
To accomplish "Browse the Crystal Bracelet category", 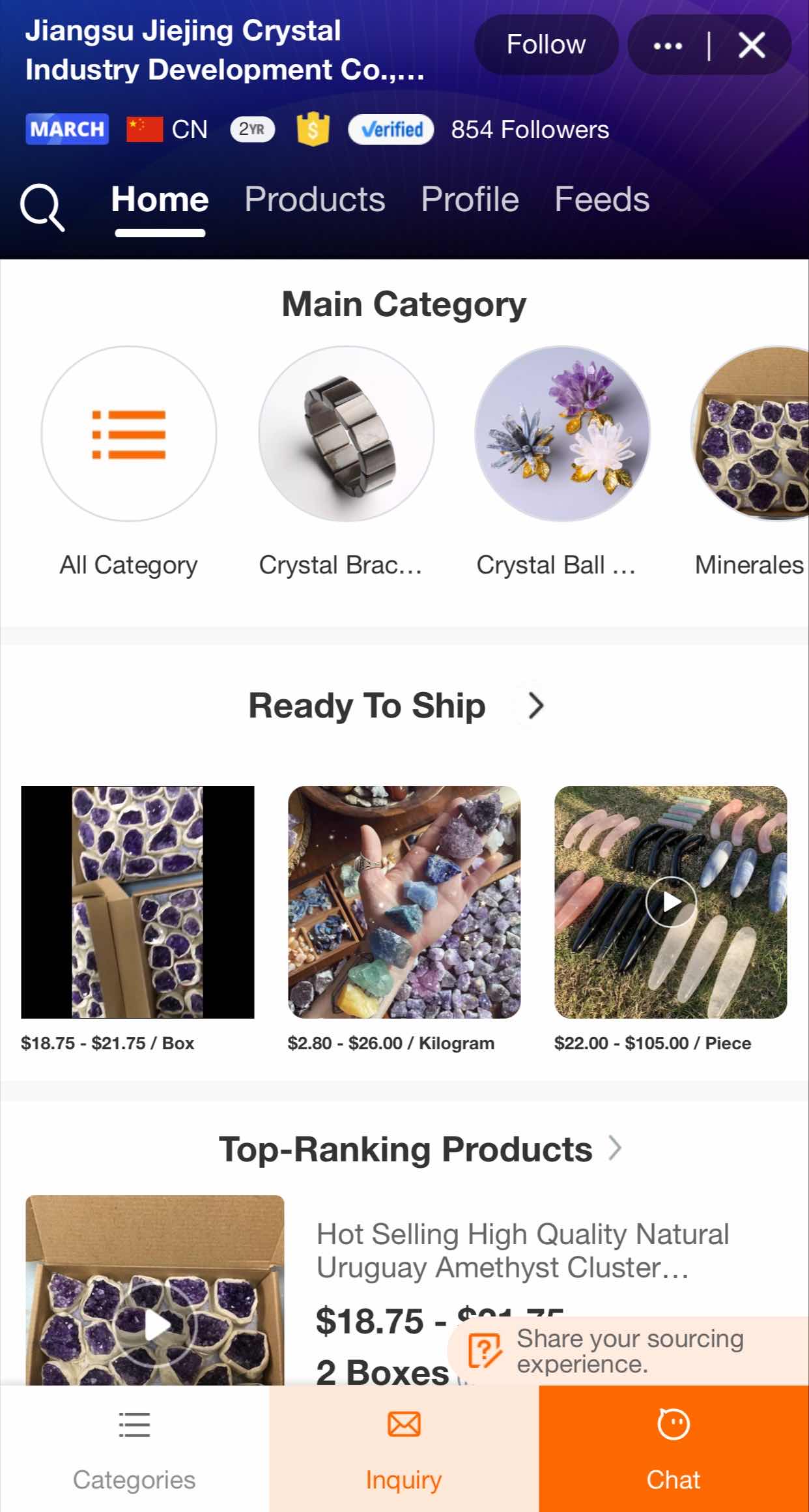I will [x=346, y=434].
